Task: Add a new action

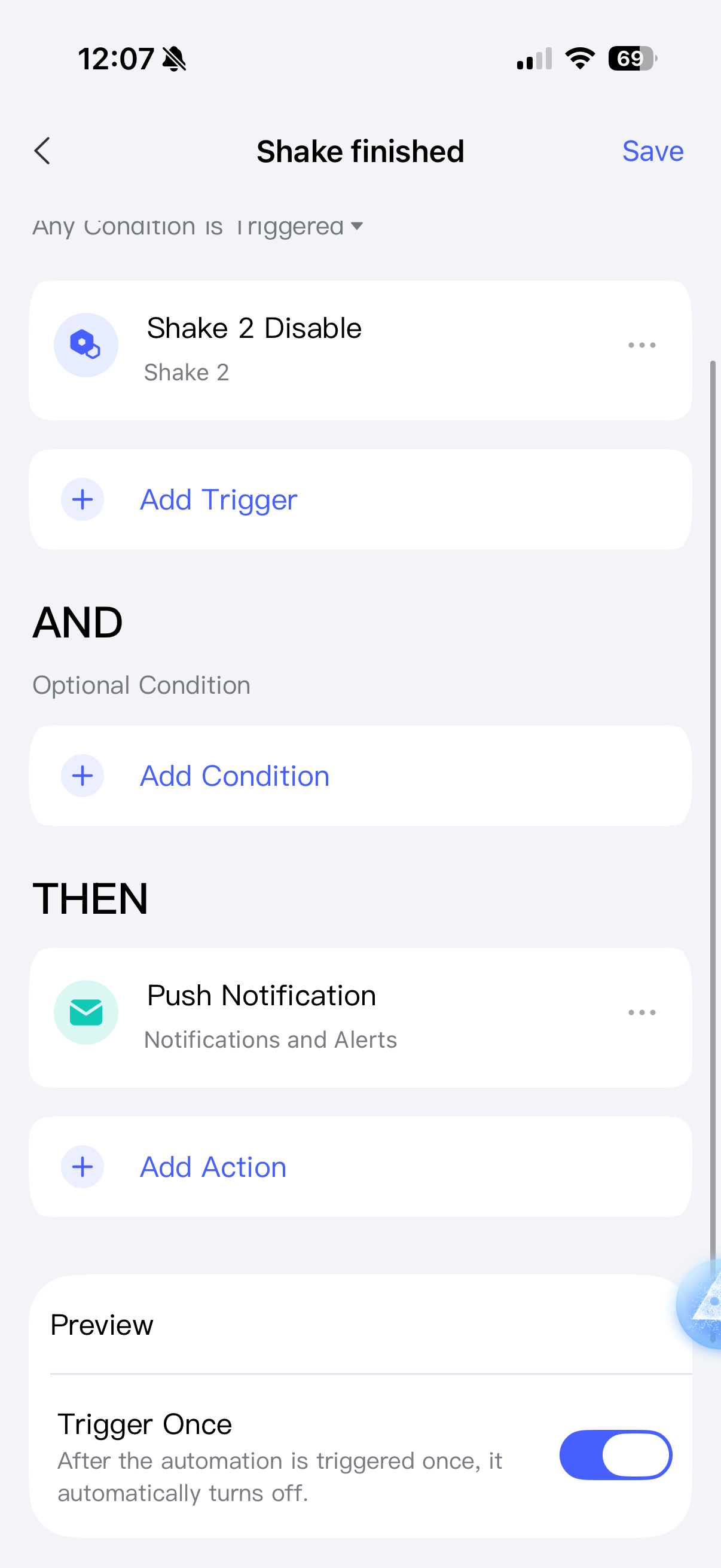Action: coord(213,1167)
